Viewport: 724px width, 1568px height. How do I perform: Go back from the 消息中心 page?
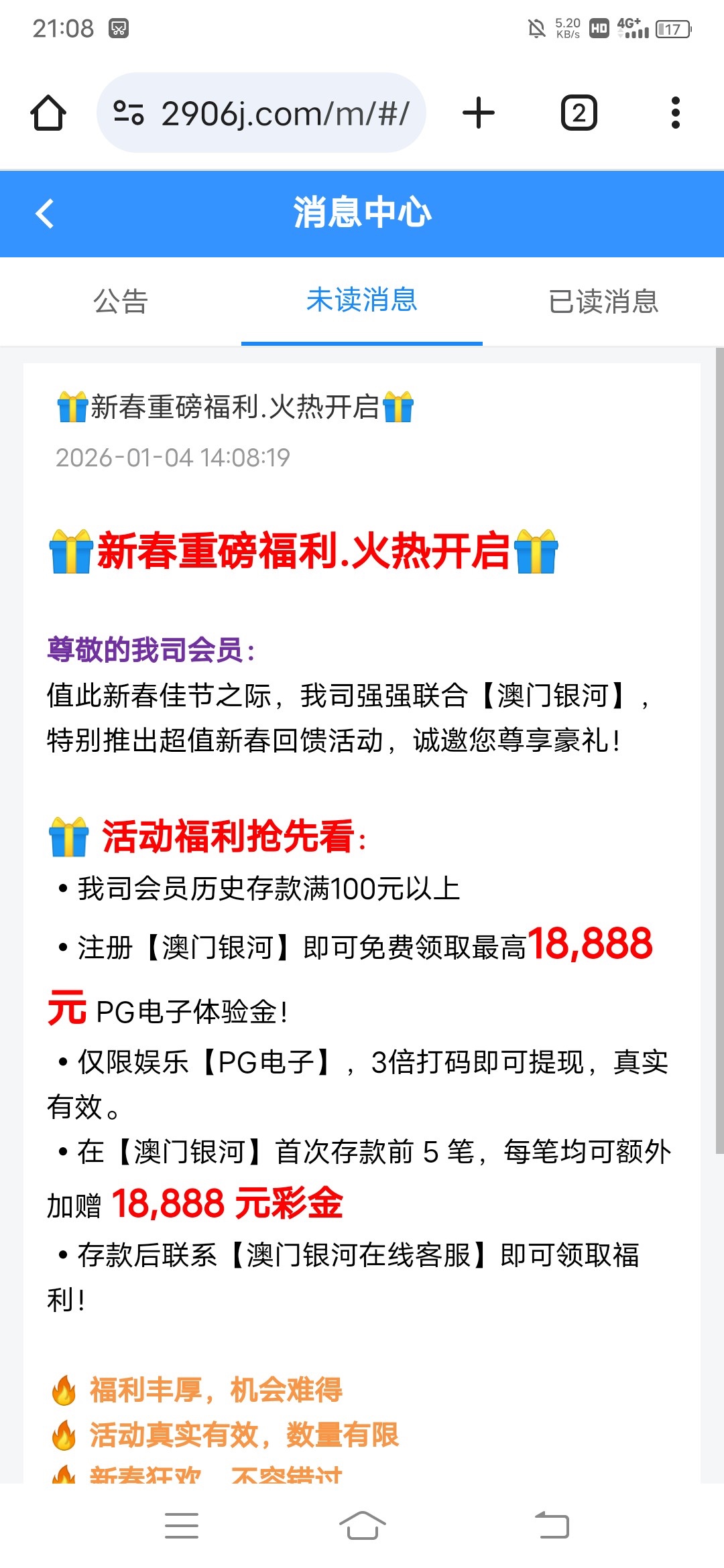pyautogui.click(x=45, y=214)
